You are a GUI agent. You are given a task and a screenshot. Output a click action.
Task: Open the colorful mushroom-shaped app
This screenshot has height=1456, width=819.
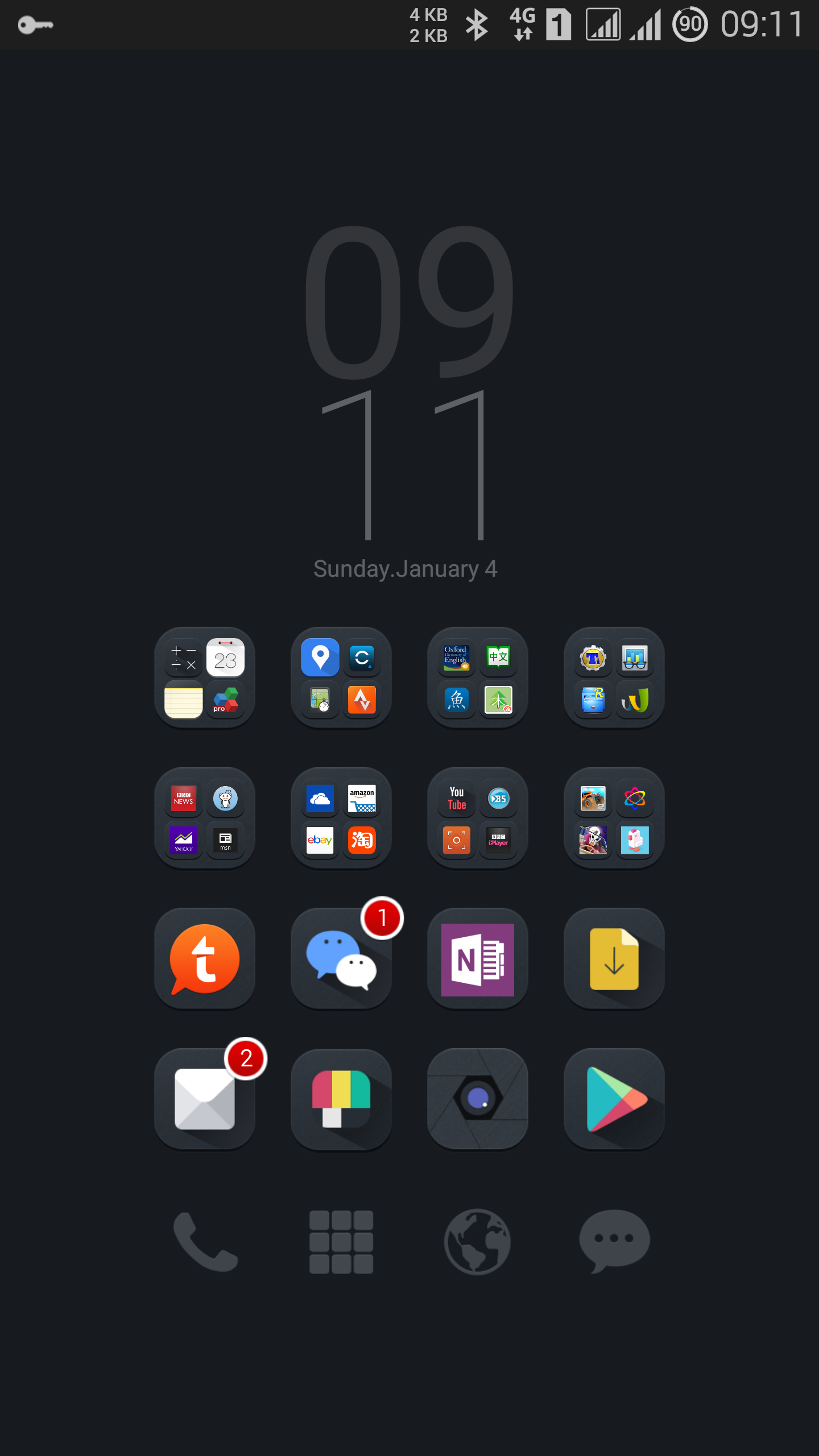click(341, 1099)
